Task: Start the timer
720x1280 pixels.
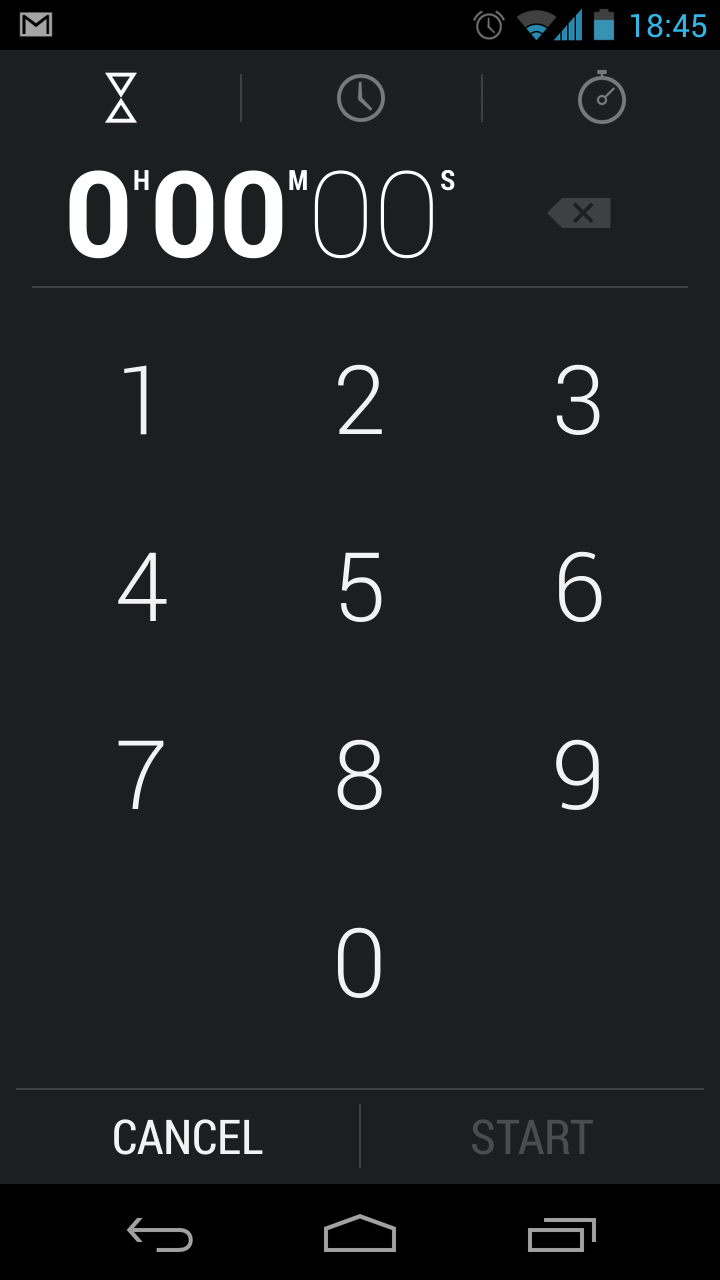Action: (x=532, y=1137)
